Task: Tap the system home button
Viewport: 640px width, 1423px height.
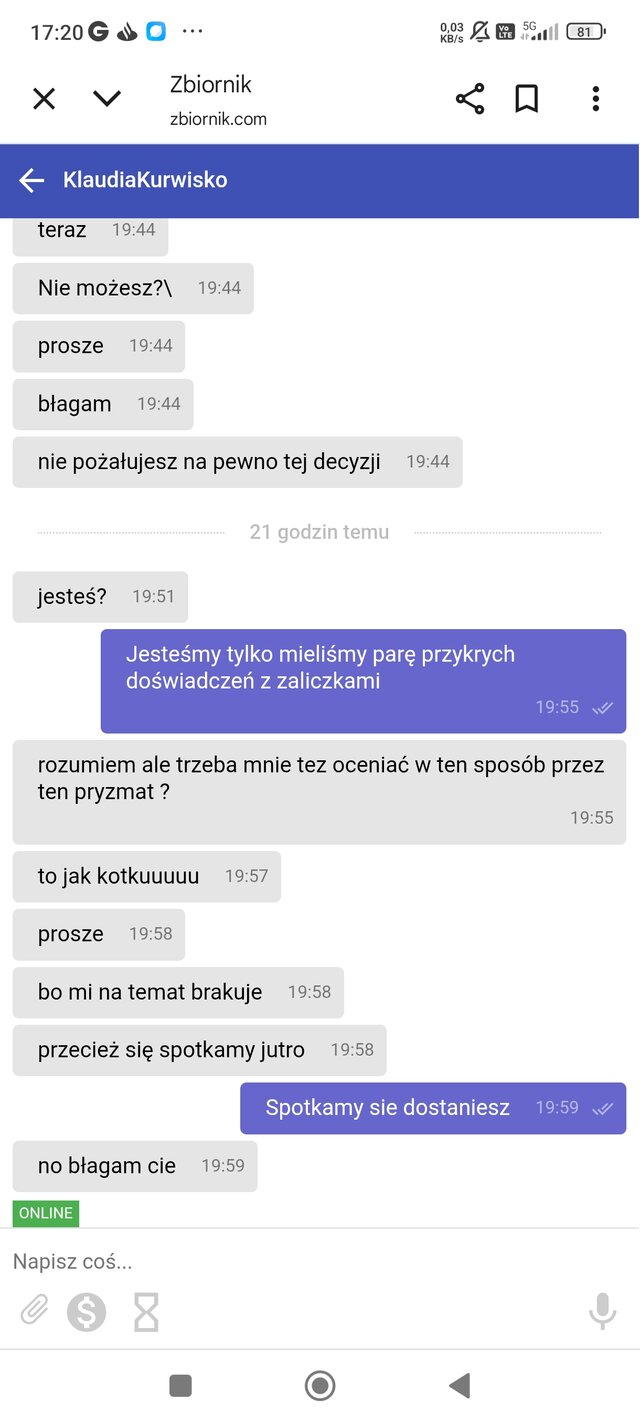Action: [320, 1385]
